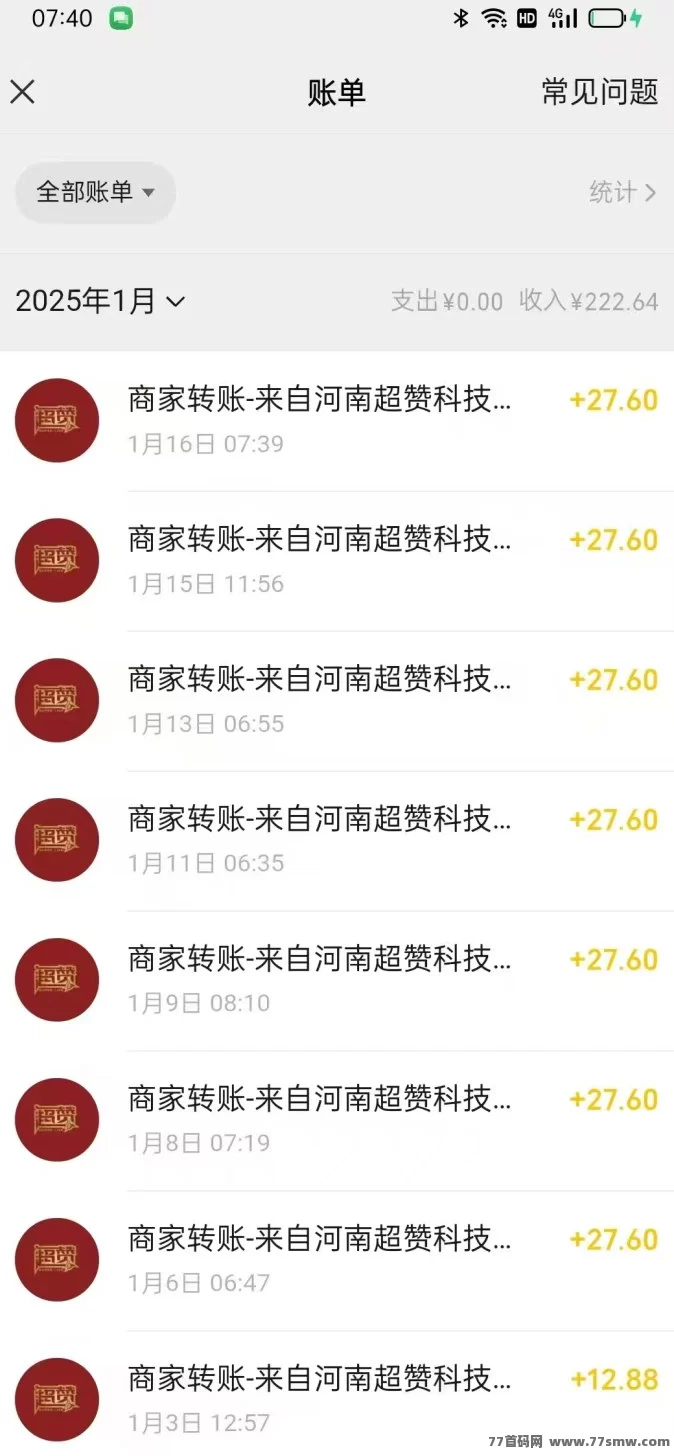Open 常见问题 help link

click(600, 92)
